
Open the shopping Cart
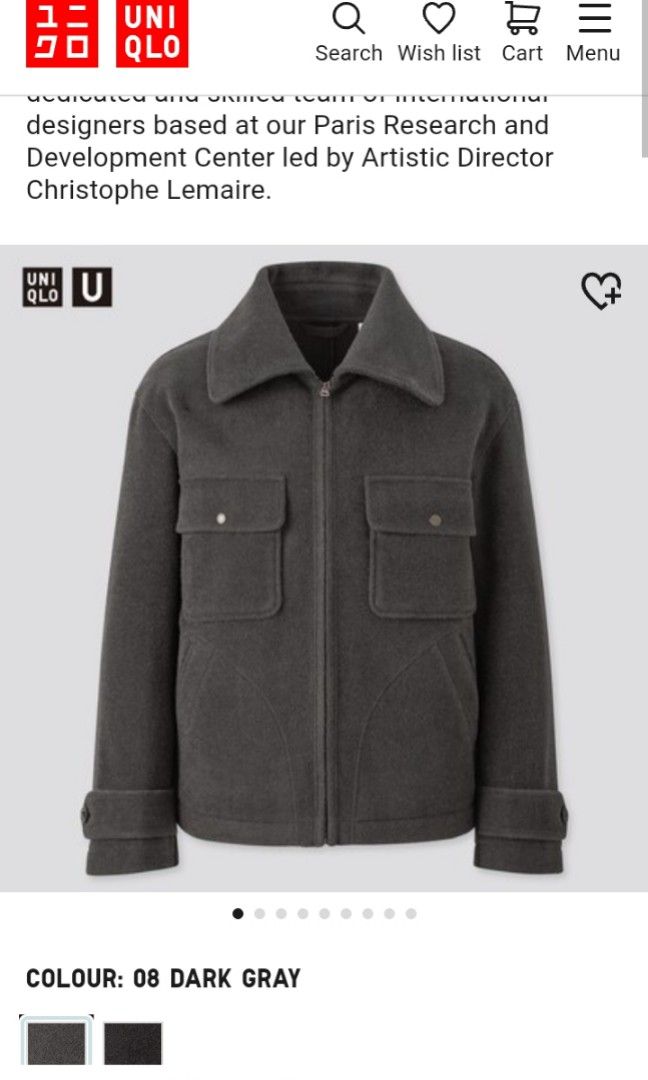pyautogui.click(x=522, y=34)
